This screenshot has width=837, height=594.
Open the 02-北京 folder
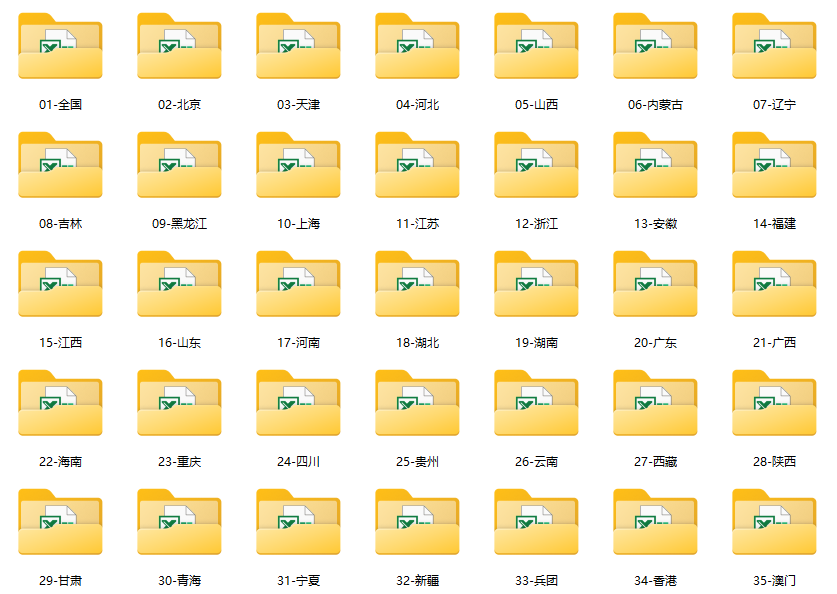coord(179,48)
